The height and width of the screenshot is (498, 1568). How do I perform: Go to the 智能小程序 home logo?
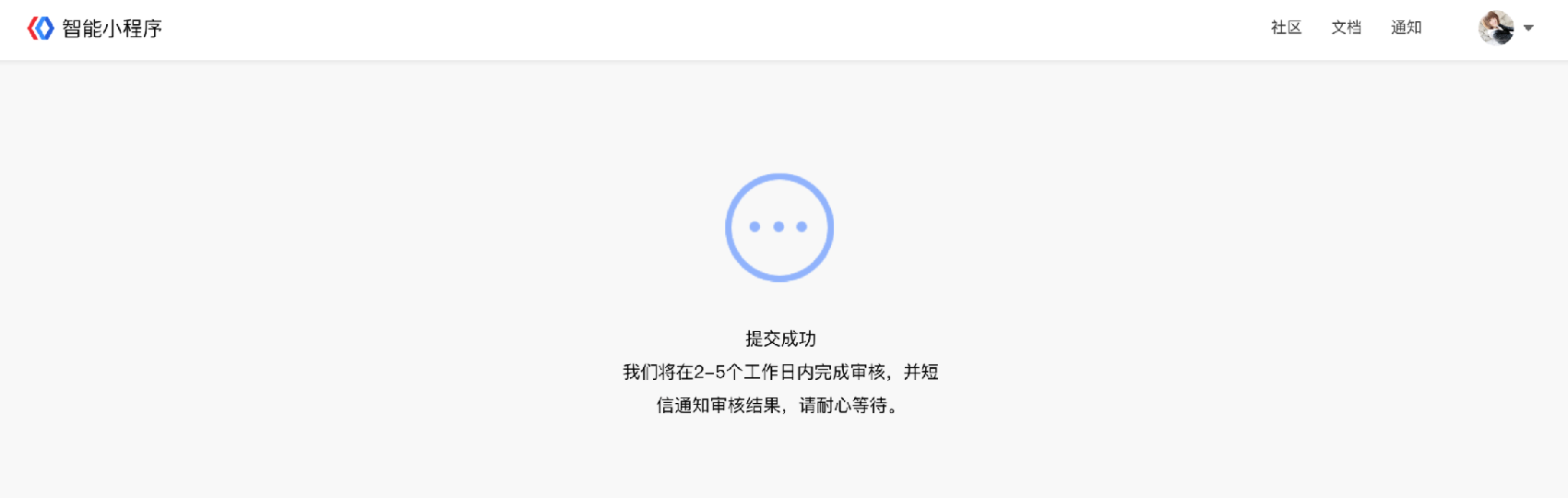point(95,28)
